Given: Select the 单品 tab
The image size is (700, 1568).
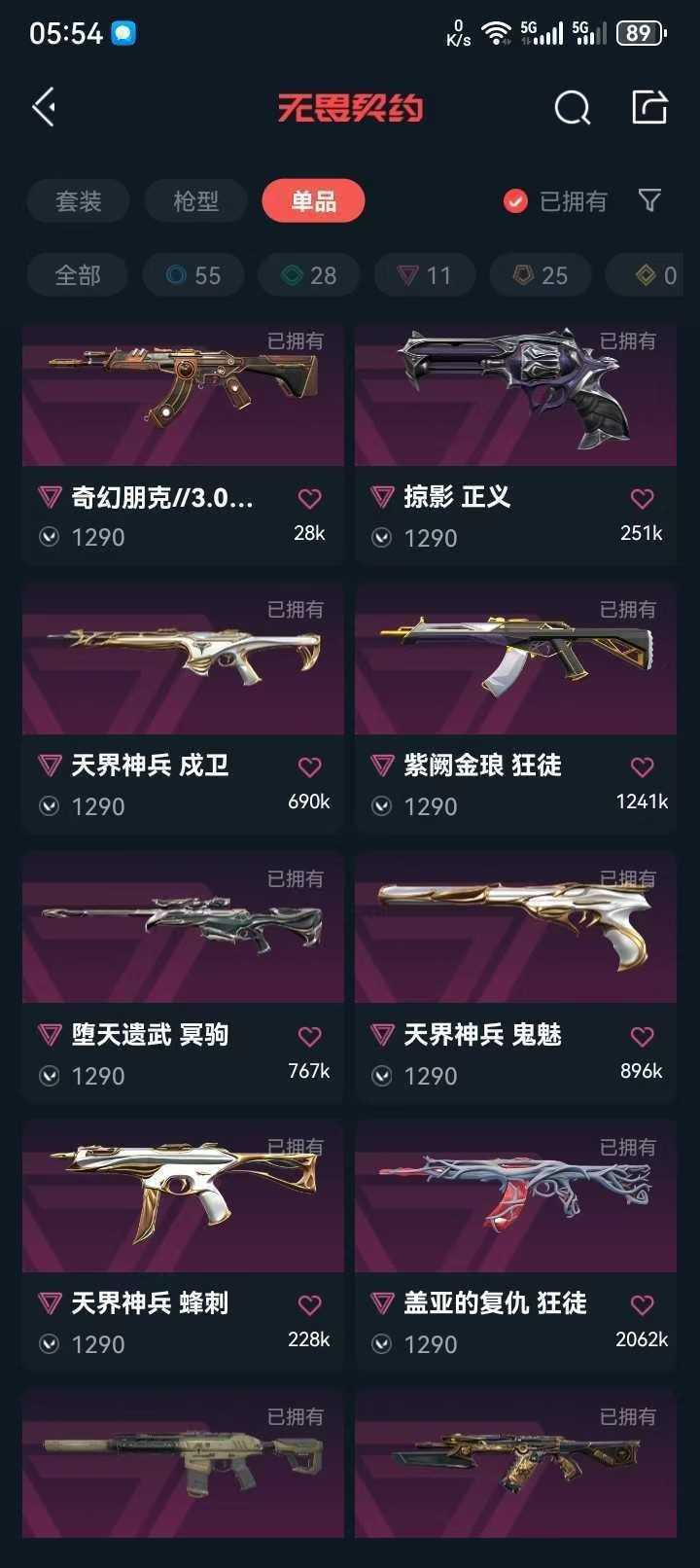Looking at the screenshot, I should pyautogui.click(x=313, y=201).
